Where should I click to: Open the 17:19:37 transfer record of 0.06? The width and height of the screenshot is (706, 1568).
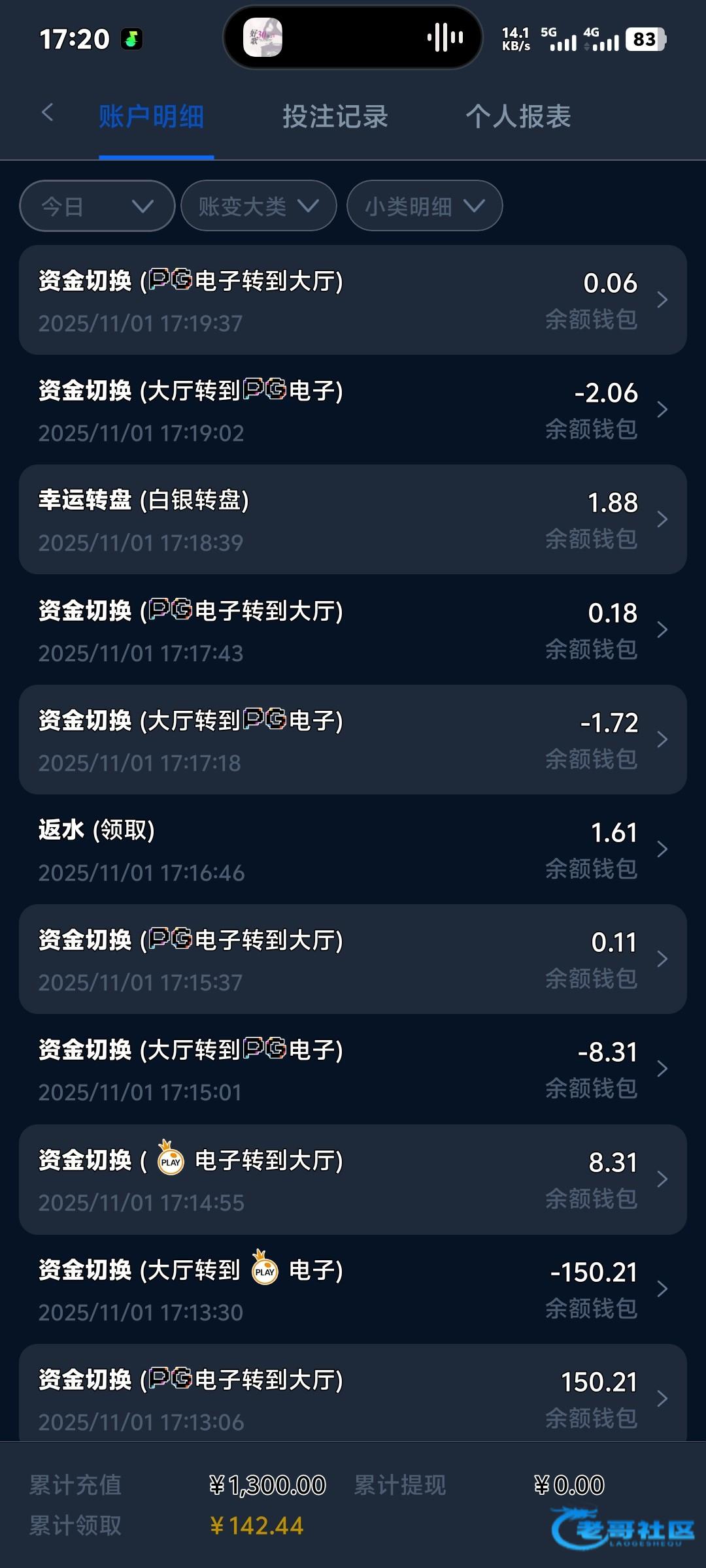pos(353,301)
